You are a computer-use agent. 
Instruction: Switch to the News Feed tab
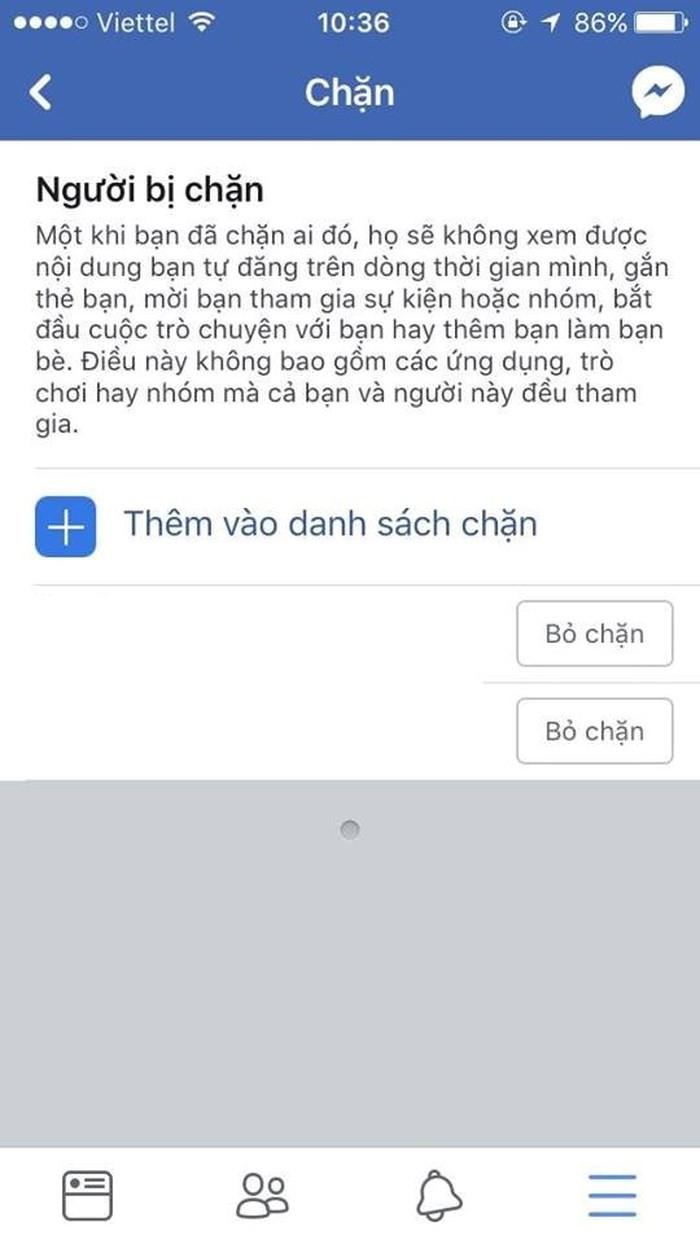tap(88, 1195)
